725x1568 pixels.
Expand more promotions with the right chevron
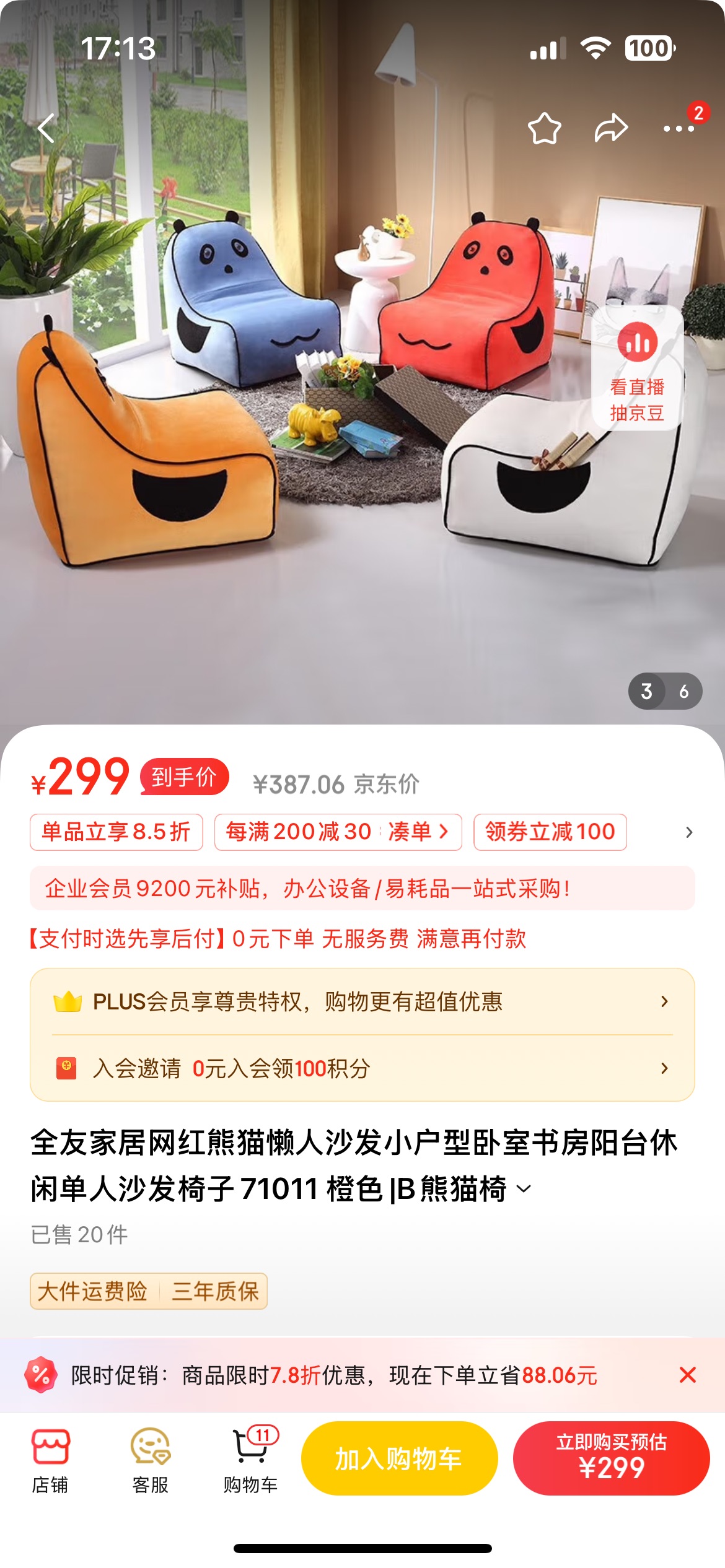pyautogui.click(x=689, y=832)
